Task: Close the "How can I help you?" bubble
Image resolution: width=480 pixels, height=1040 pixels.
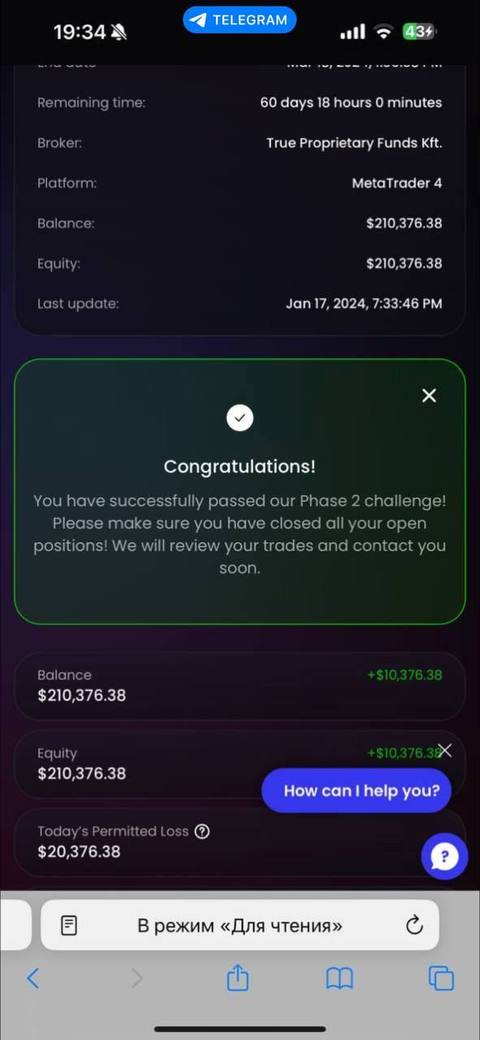Action: click(x=445, y=750)
